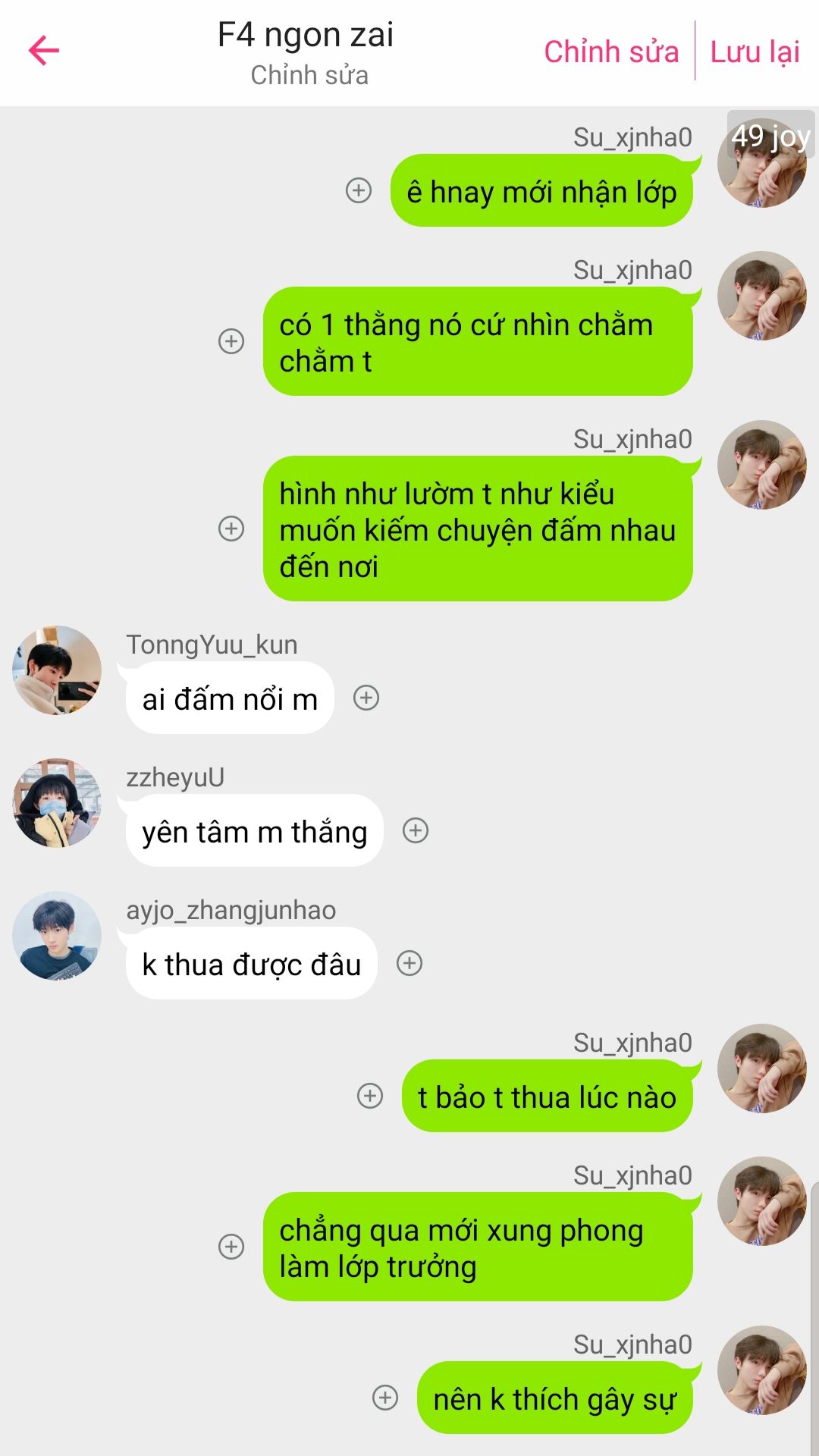
Task: Go back with the pink arrow
Action: [x=44, y=51]
